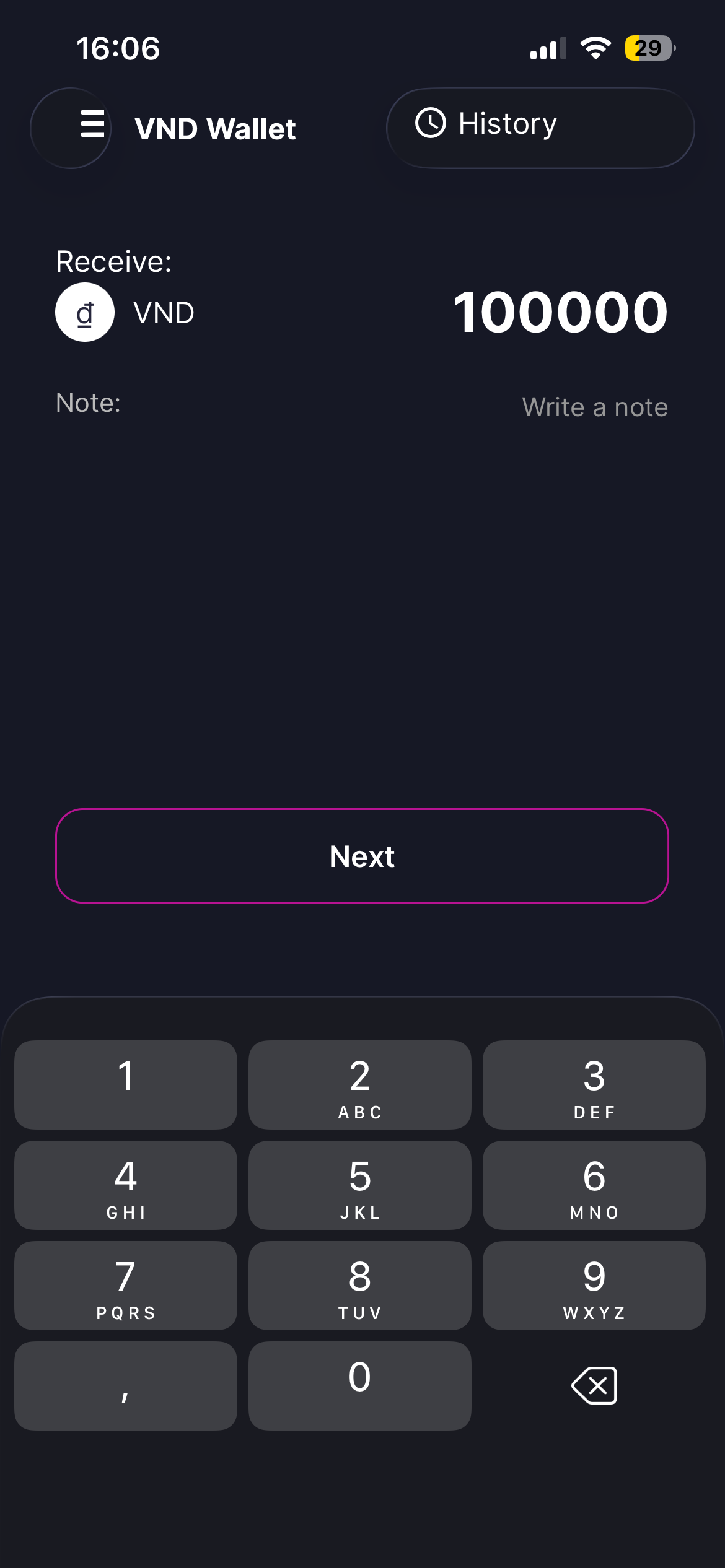
Task: Type digit 3 on the keypad
Action: [594, 1084]
